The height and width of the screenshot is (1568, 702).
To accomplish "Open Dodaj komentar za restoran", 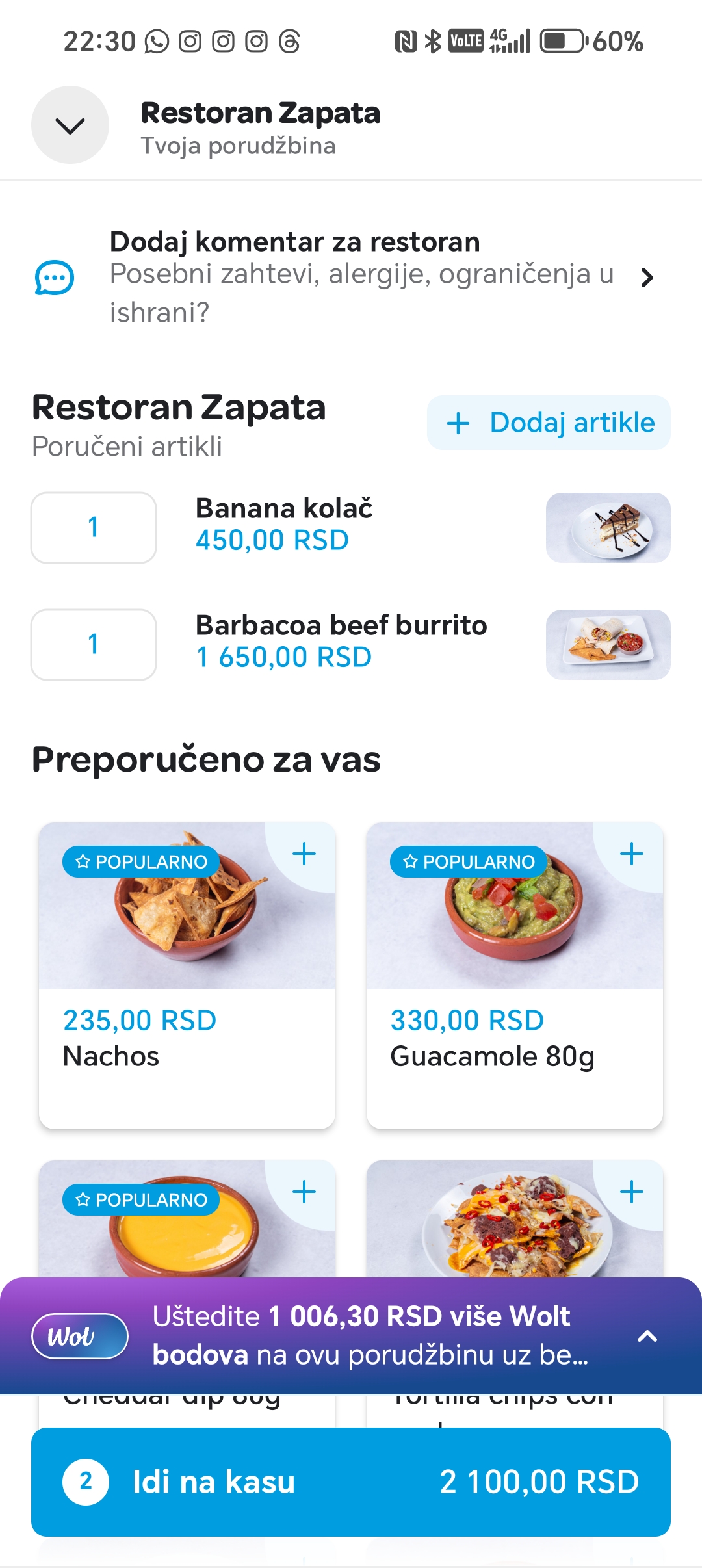I will (x=351, y=276).
